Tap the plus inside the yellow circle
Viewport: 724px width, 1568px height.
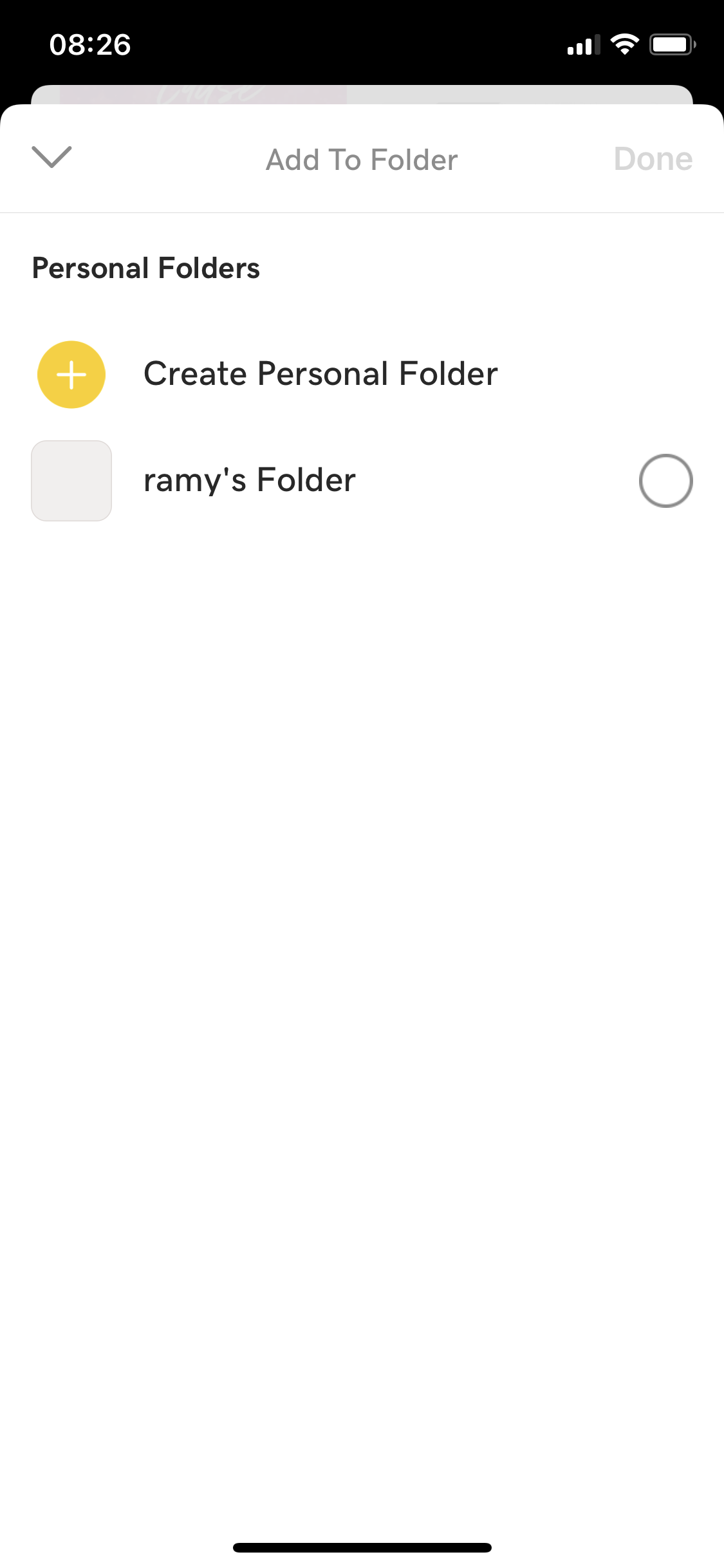tap(71, 374)
